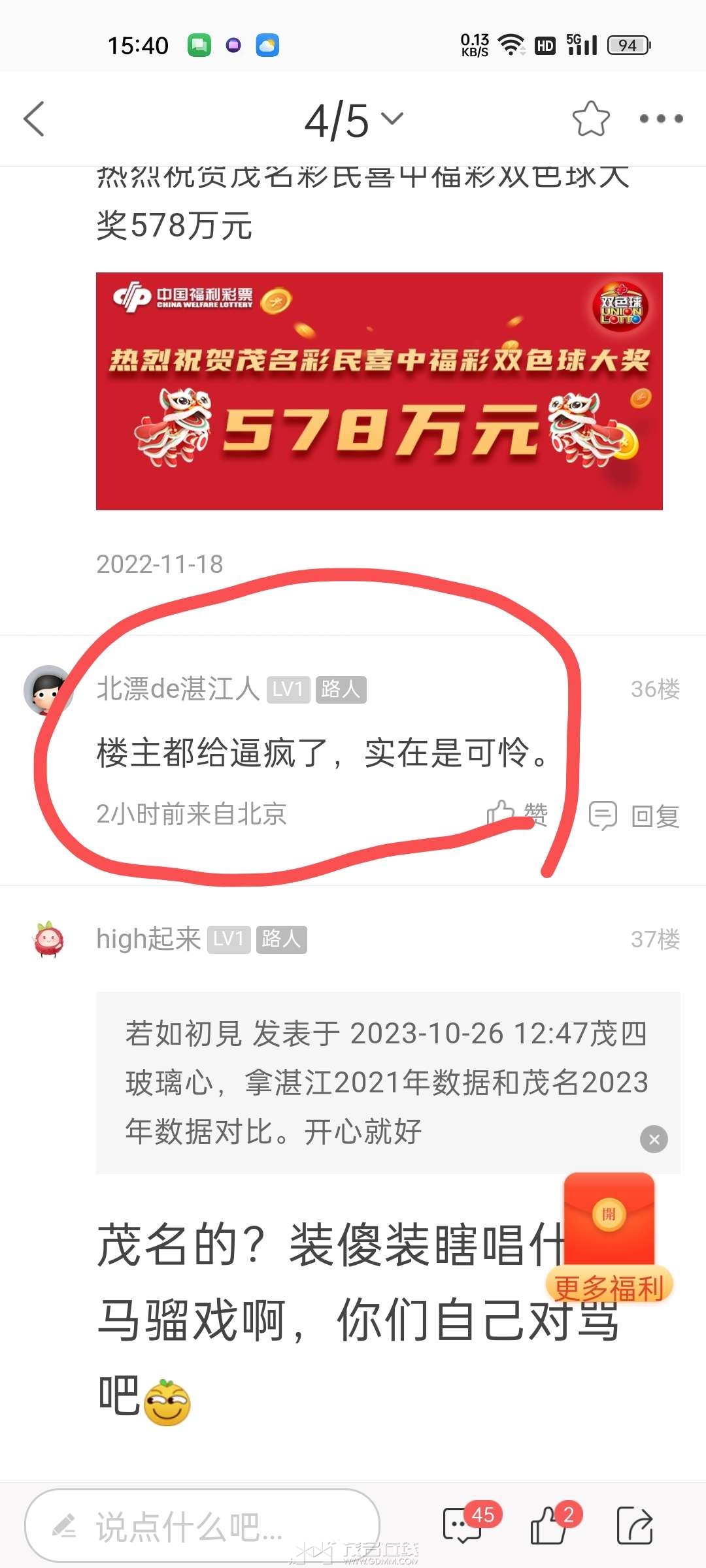Open the three-dot overflow menu

tap(661, 119)
